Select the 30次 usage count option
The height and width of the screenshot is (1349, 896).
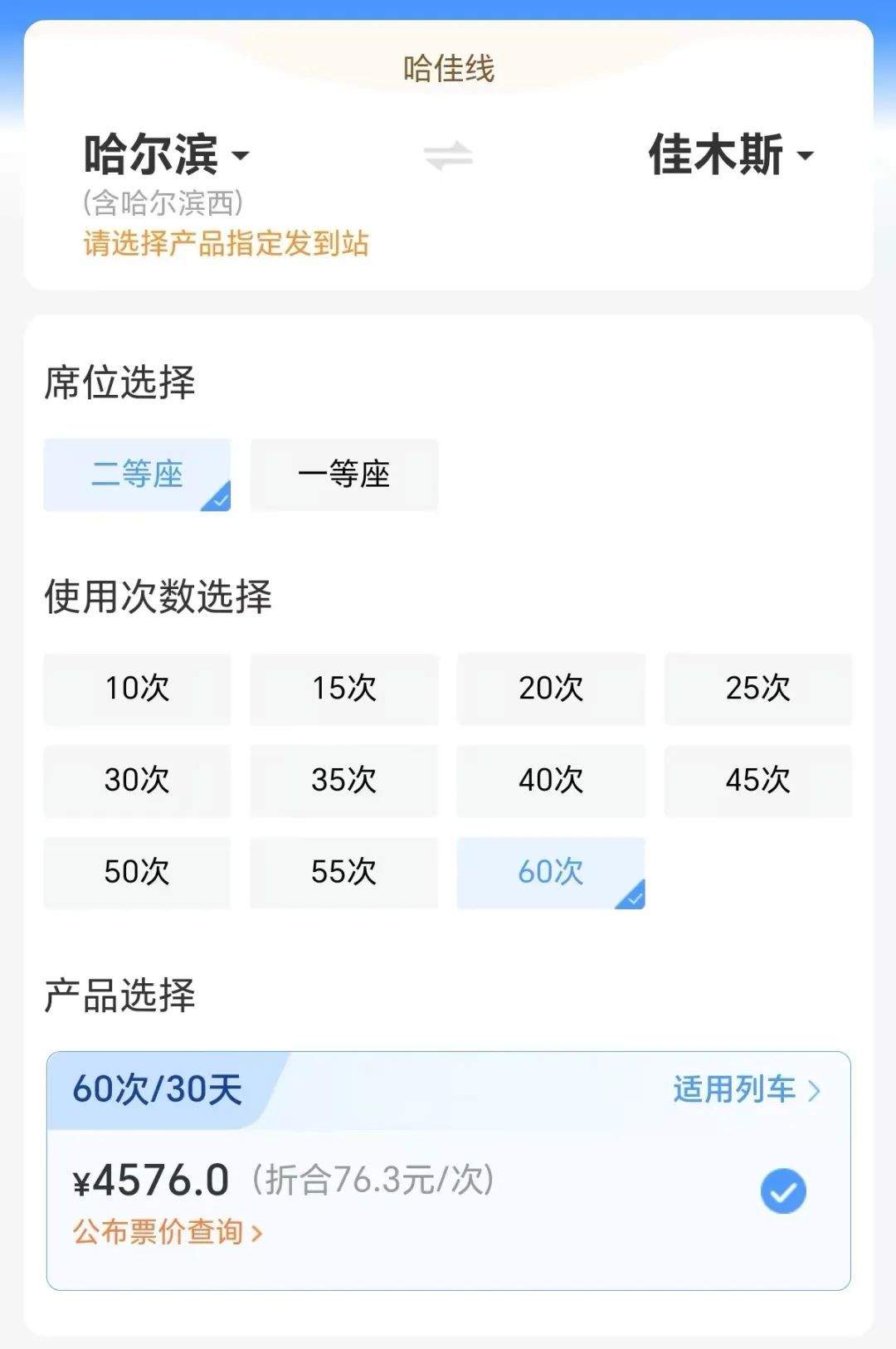tap(137, 781)
